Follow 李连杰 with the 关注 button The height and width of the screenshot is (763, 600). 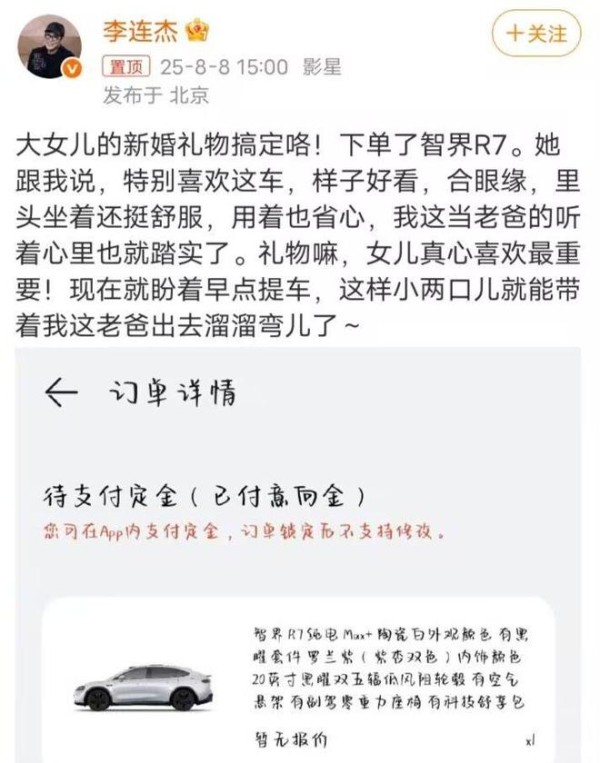[538, 32]
